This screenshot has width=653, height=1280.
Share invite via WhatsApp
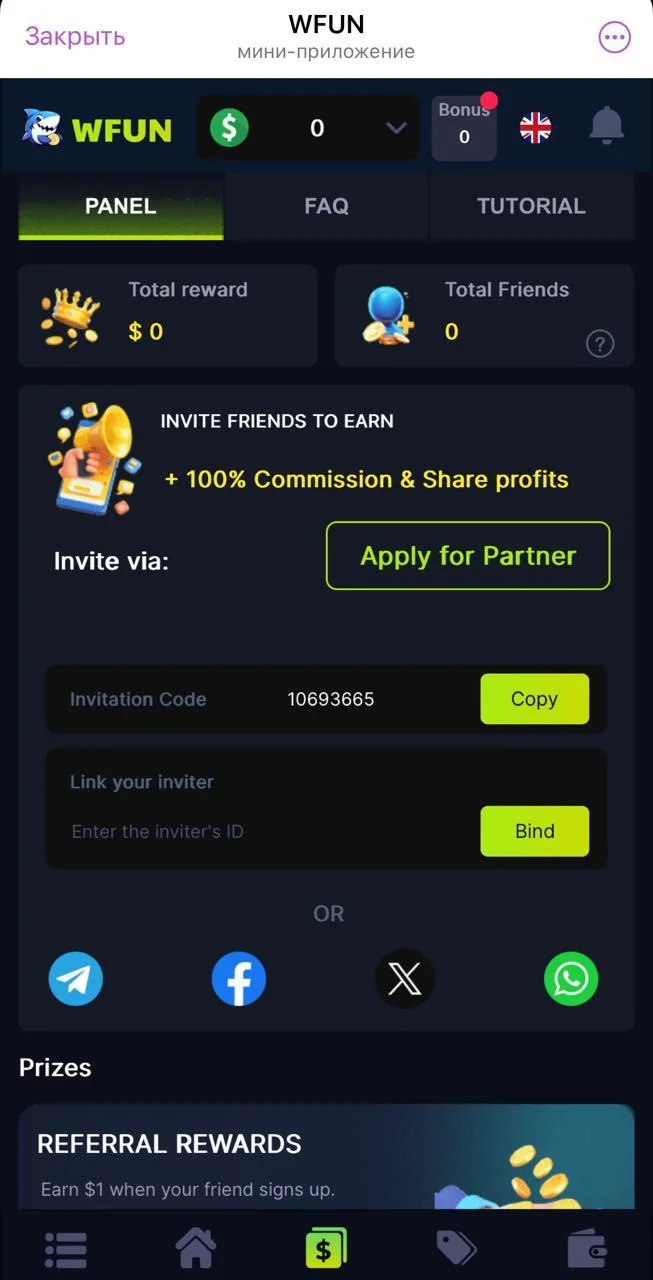tap(571, 978)
